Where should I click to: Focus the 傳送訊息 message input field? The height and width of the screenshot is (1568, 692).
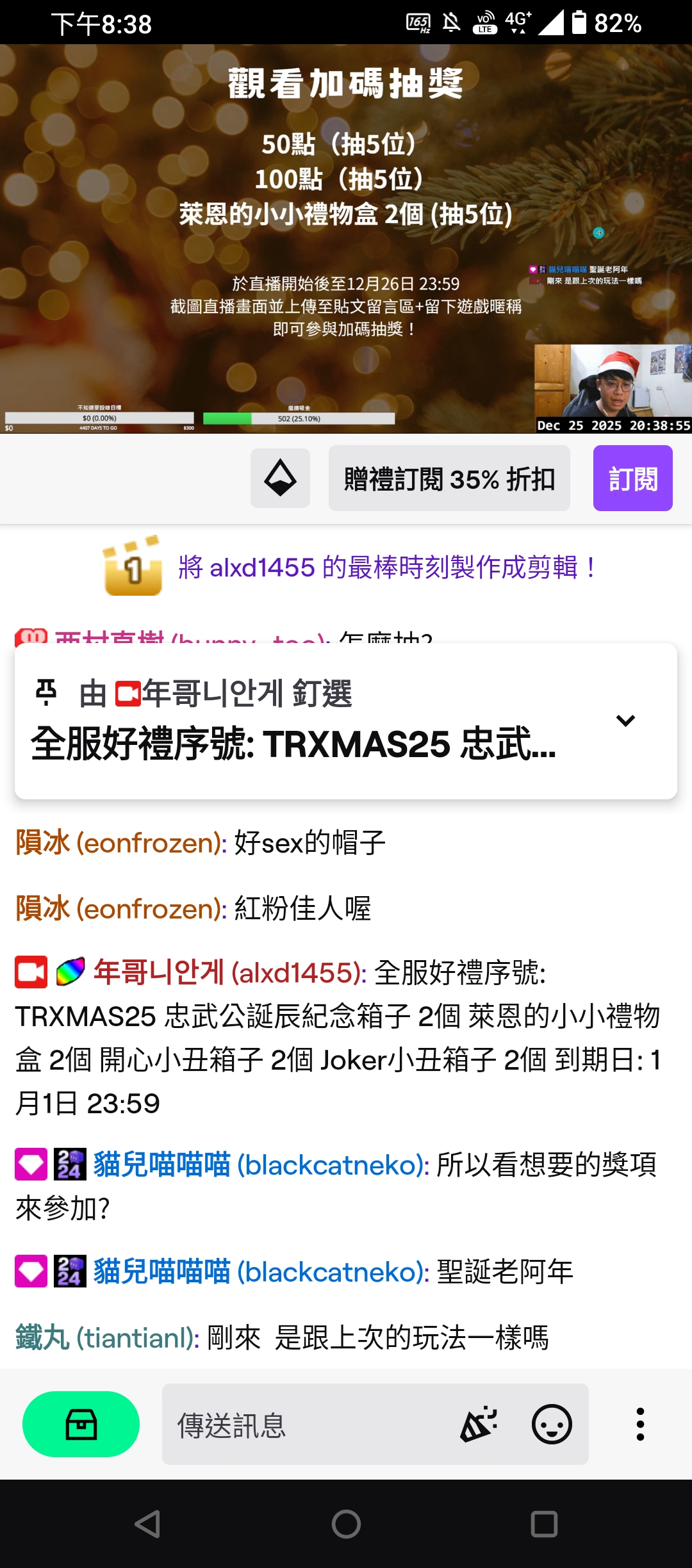point(308,1425)
